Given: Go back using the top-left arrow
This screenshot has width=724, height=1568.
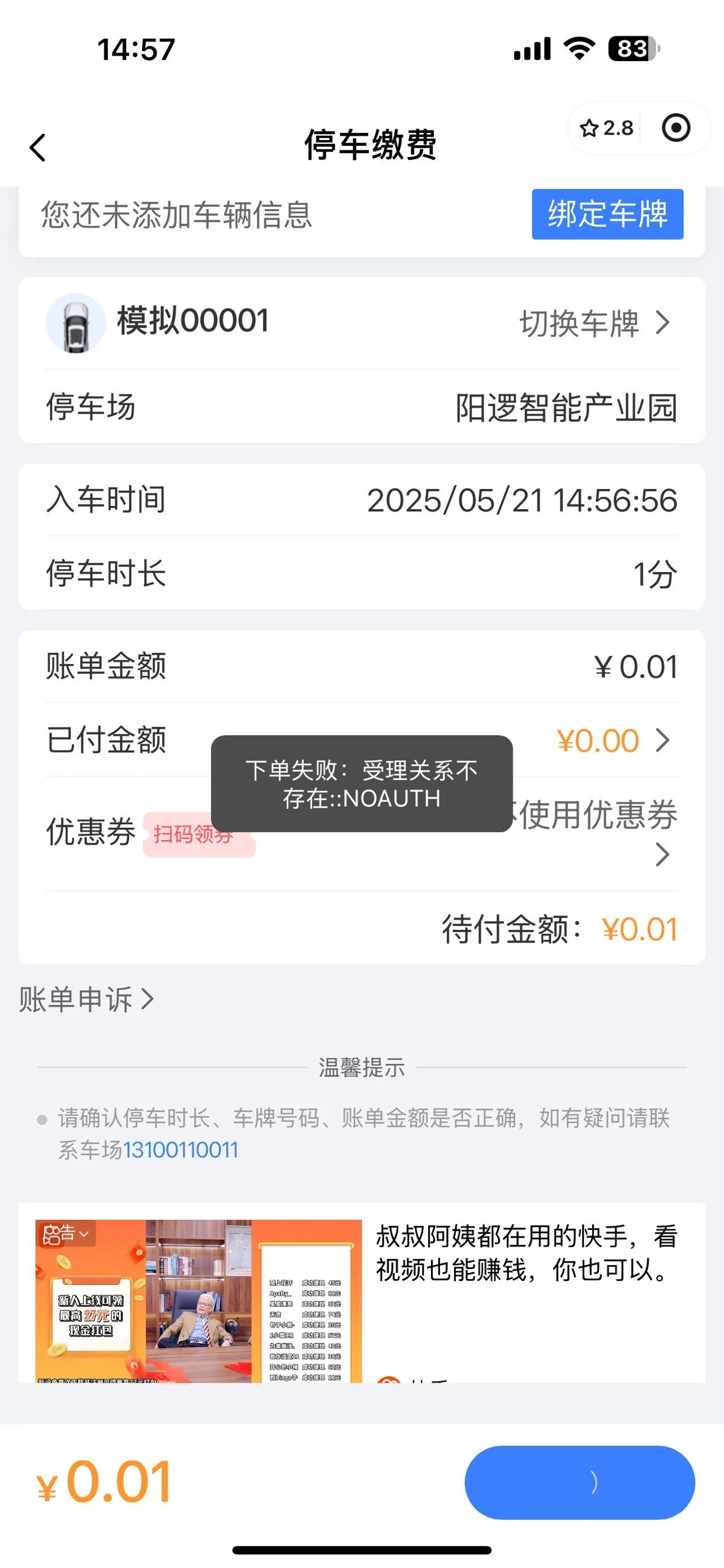Looking at the screenshot, I should coord(38,148).
